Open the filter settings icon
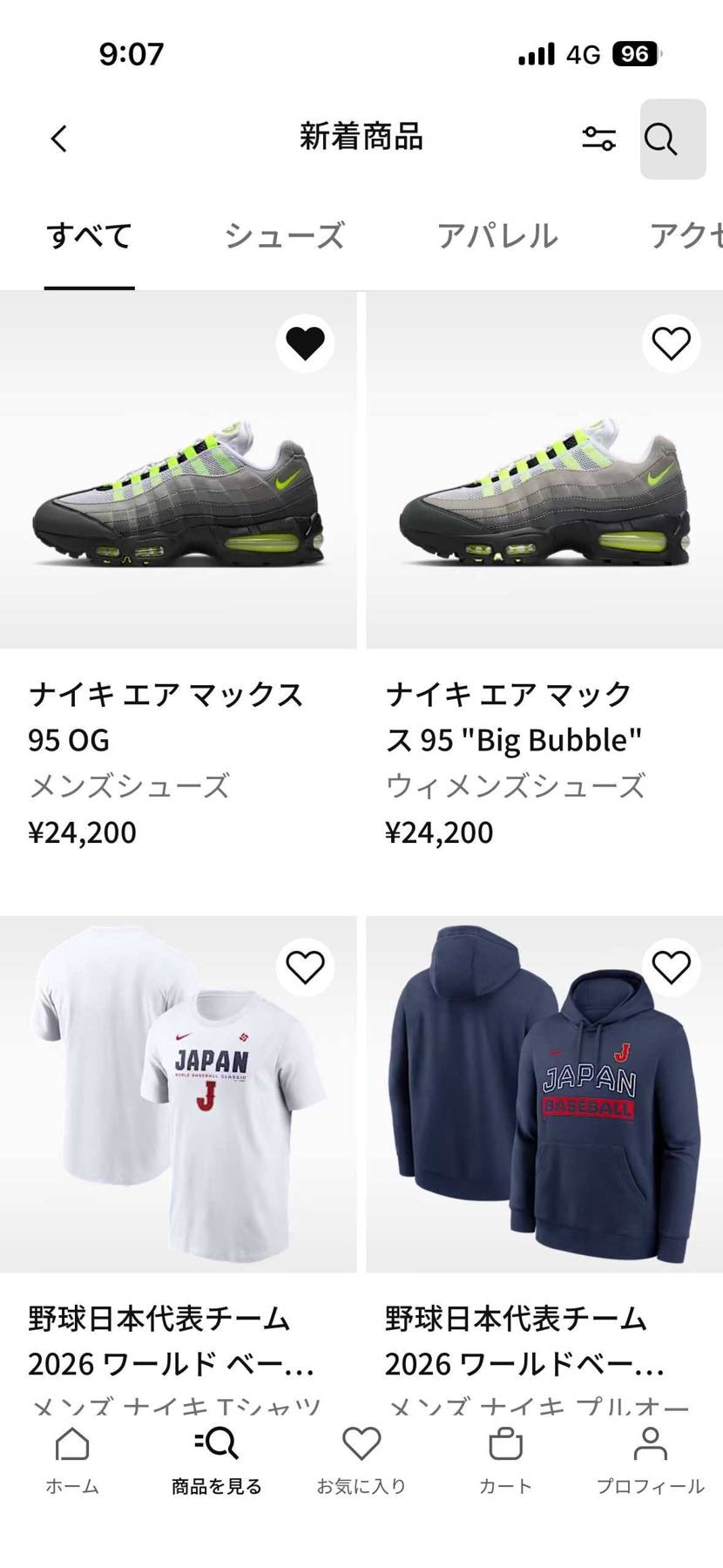 [x=599, y=138]
